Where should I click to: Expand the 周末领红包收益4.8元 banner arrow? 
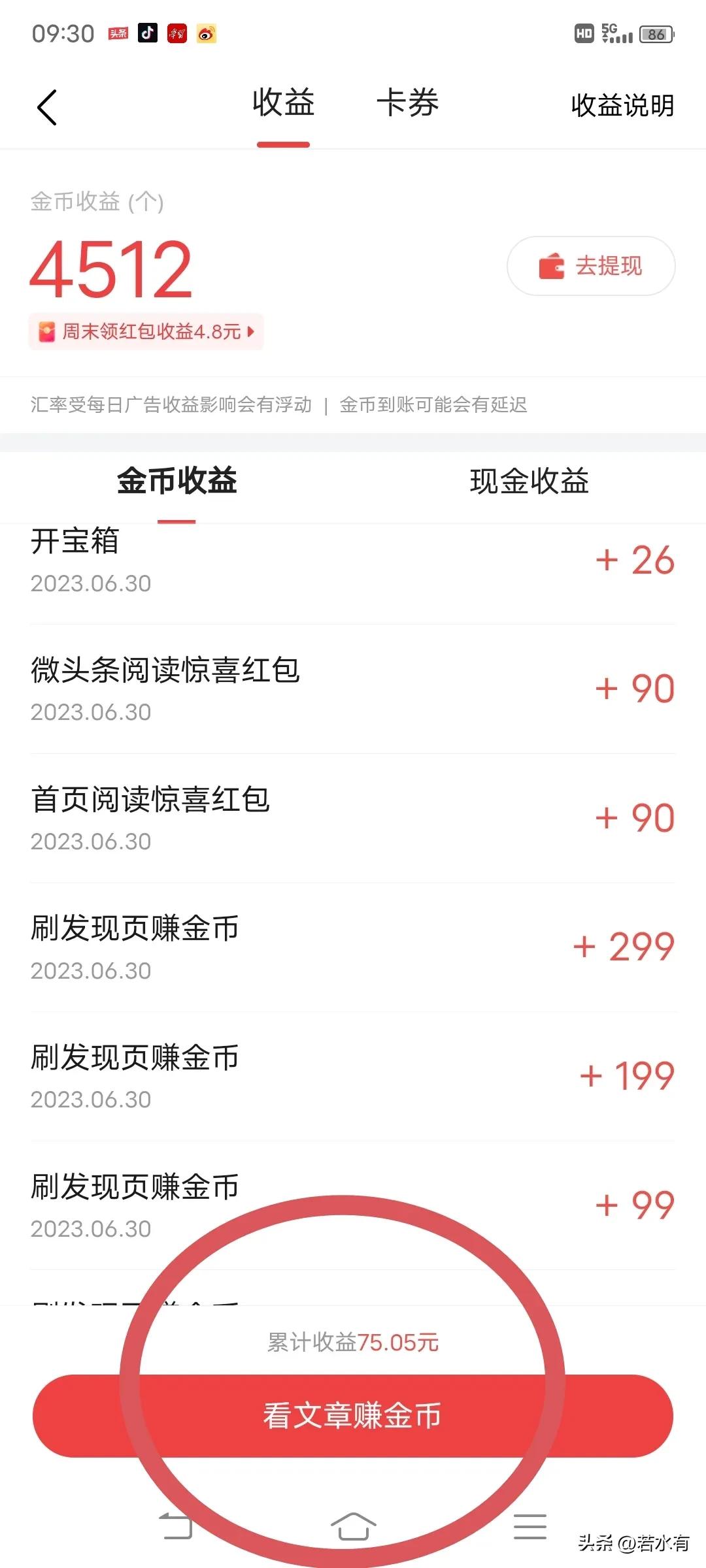coord(250,332)
